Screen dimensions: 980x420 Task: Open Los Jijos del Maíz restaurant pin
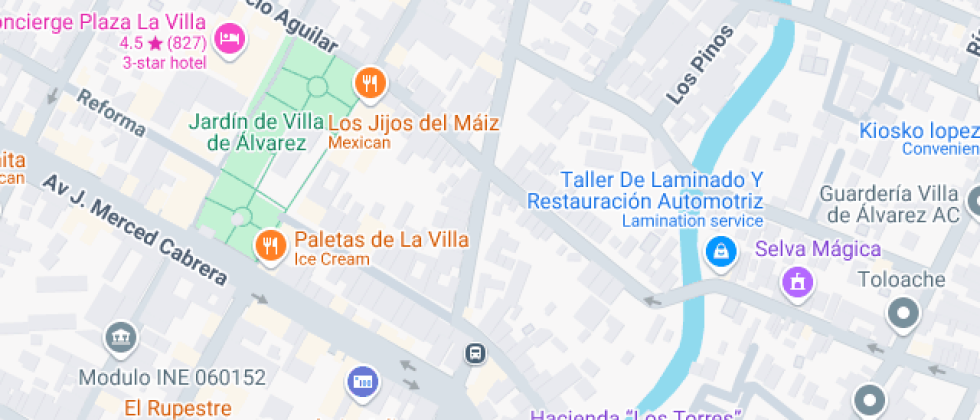tap(371, 84)
